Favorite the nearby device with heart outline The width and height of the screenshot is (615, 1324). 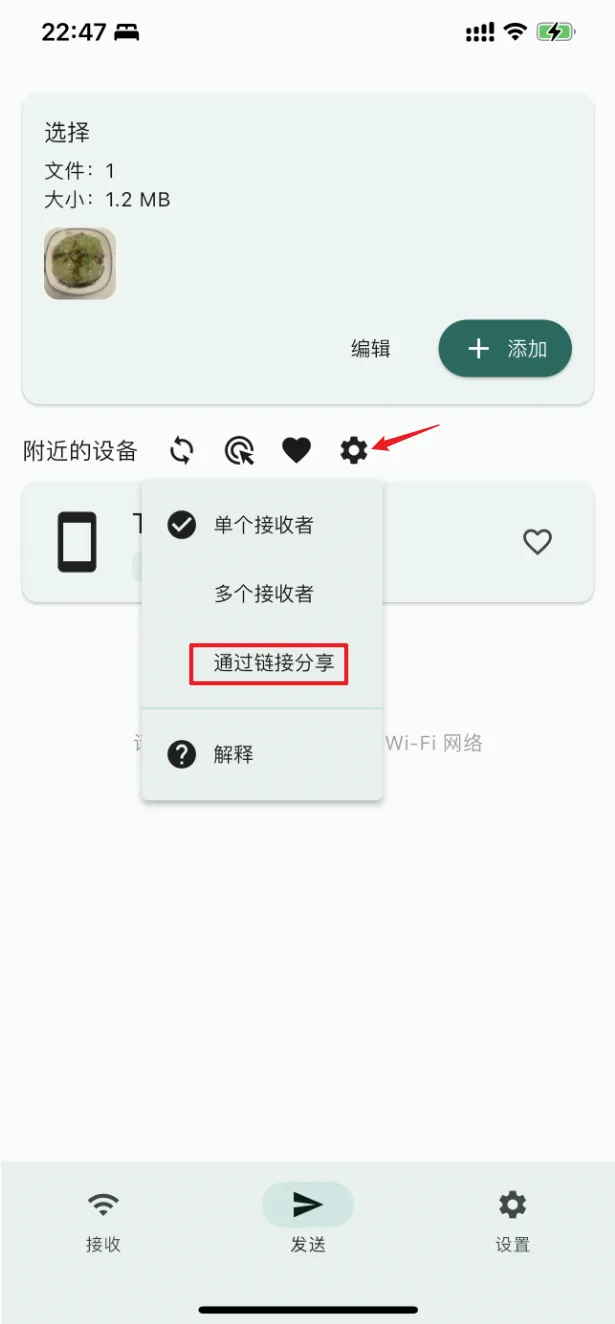click(x=537, y=542)
